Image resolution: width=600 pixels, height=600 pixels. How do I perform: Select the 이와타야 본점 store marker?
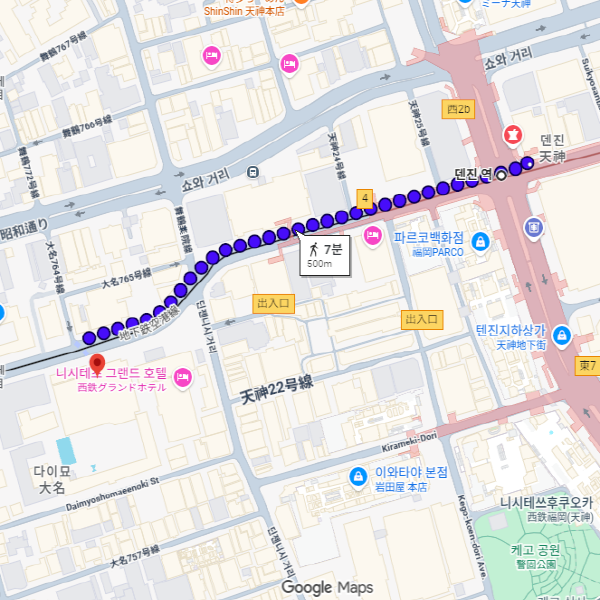coord(356,475)
